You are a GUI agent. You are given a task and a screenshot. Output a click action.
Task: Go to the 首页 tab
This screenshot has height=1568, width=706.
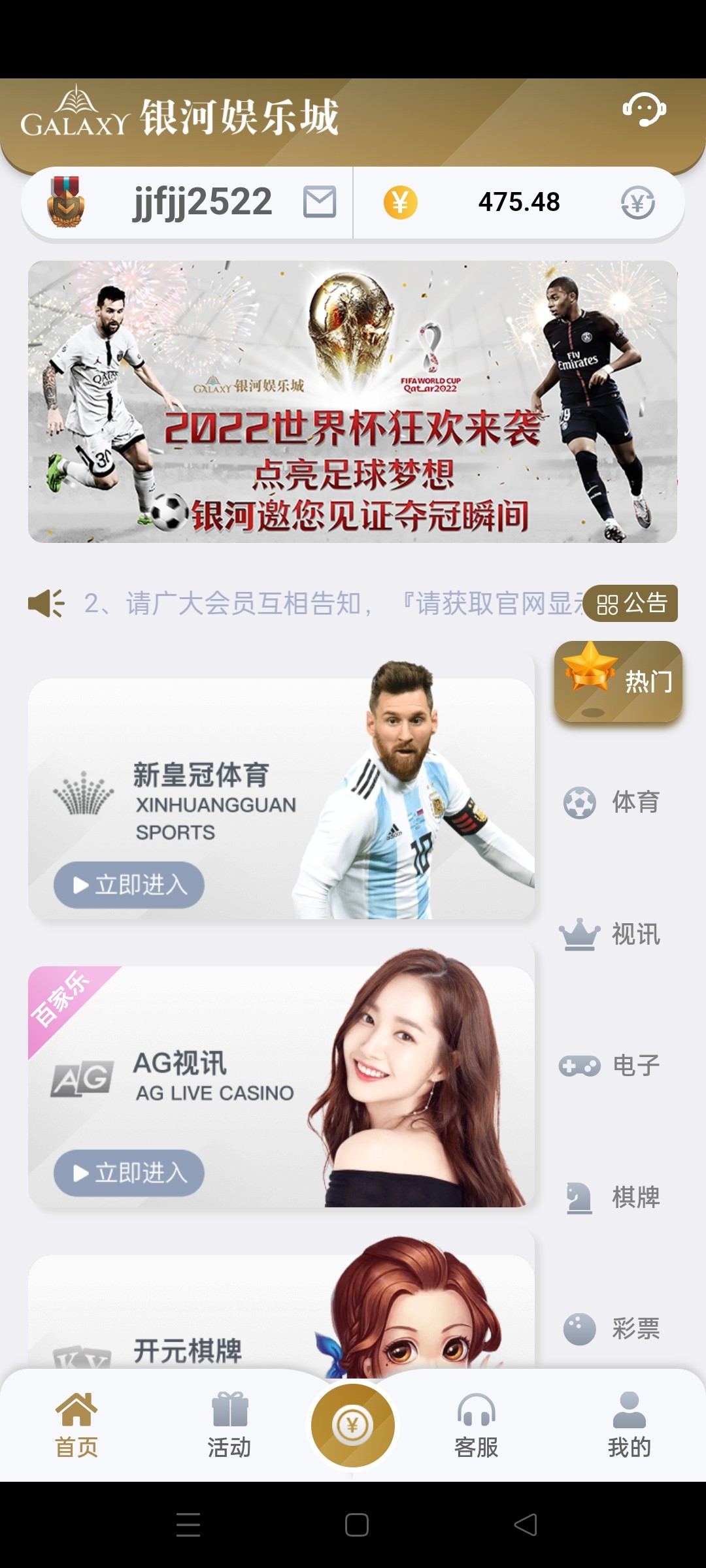coord(76,1425)
